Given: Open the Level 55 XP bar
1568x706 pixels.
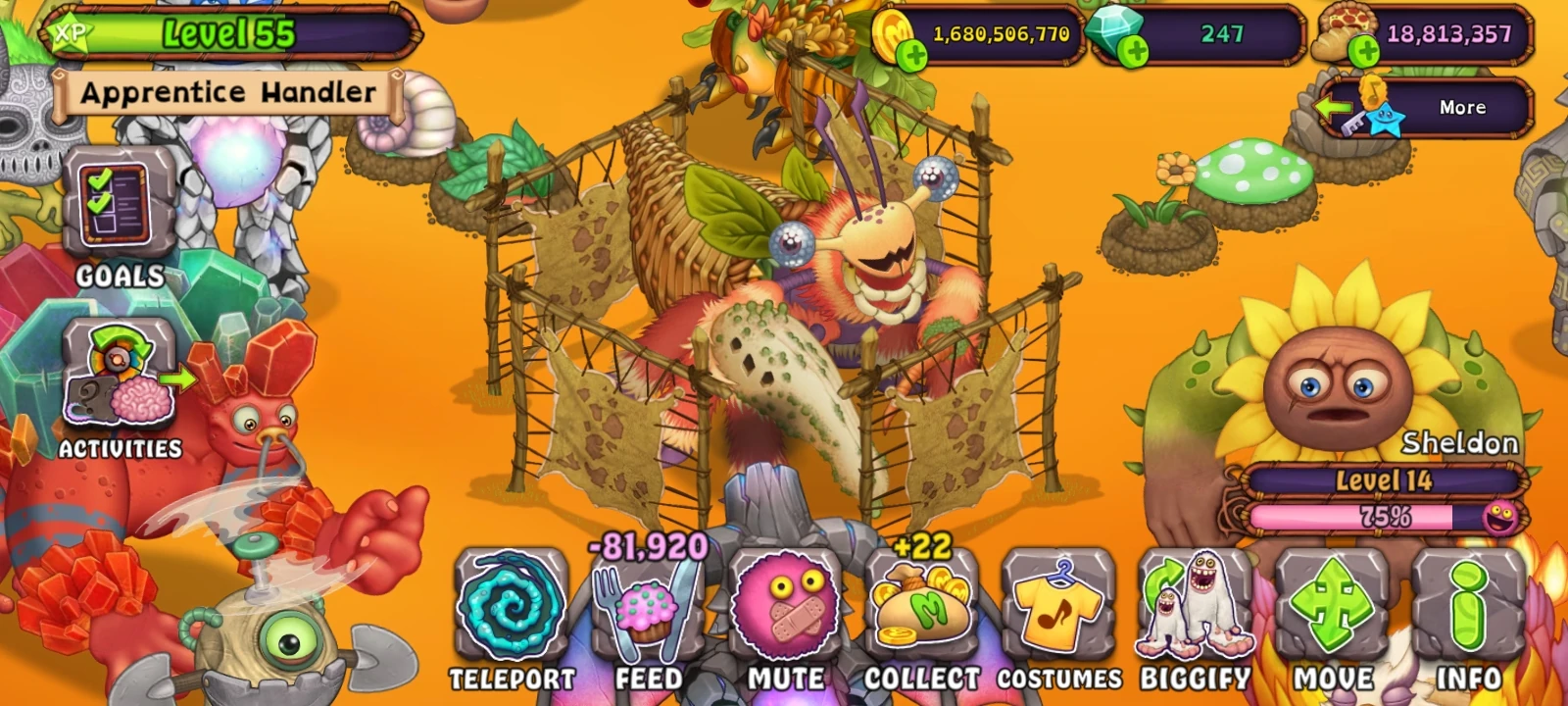Looking at the screenshot, I should tap(230, 34).
